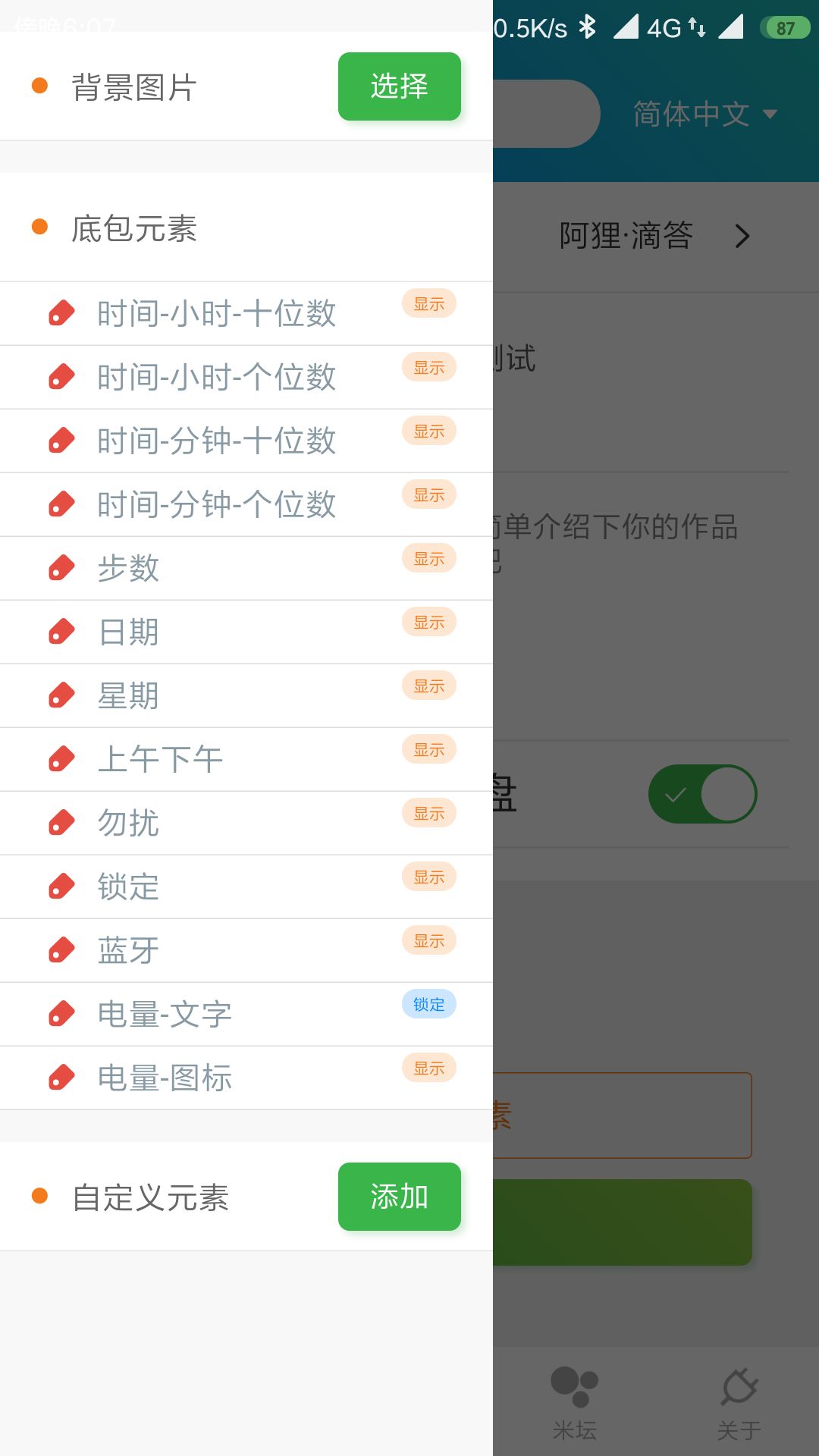Viewport: 819px width, 1456px height.
Task: Open the 时间-小时-十位数 element
Action: pyautogui.click(x=217, y=313)
